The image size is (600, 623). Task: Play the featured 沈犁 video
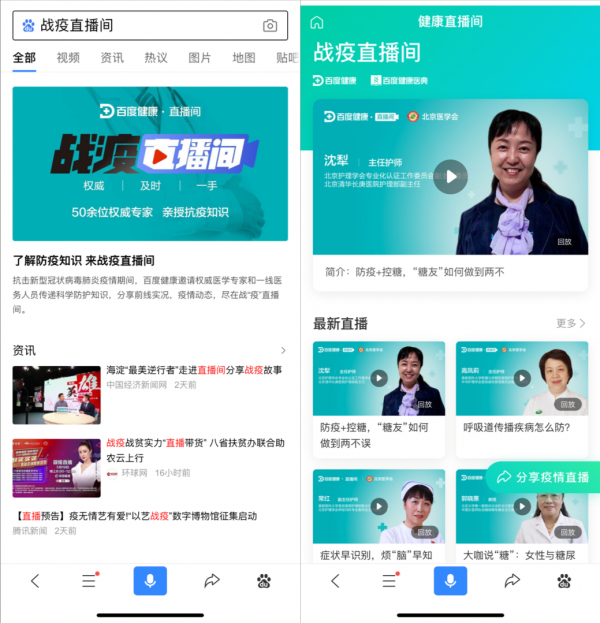(450, 177)
